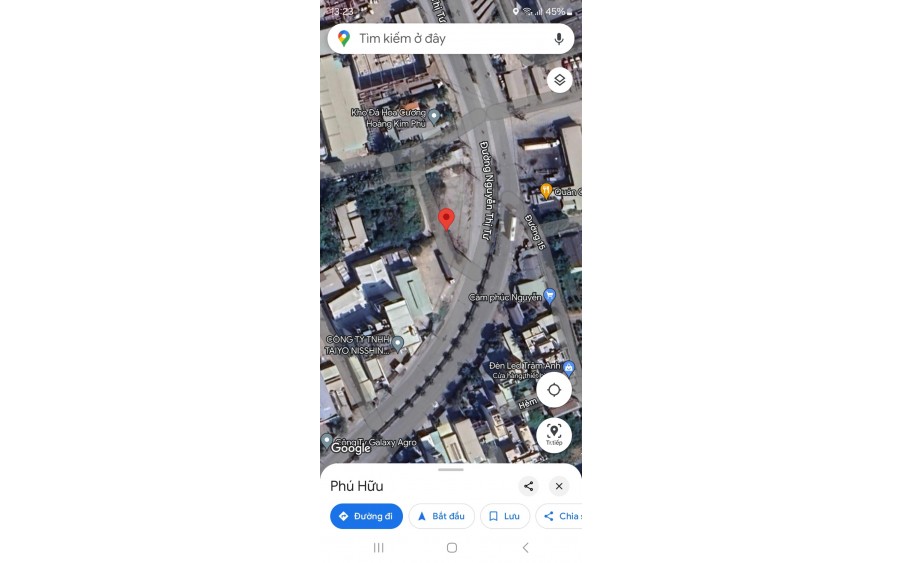Image resolution: width=903 pixels, height=563 pixels.
Task: Start navigation with Bắt đầu
Action: [x=441, y=516]
